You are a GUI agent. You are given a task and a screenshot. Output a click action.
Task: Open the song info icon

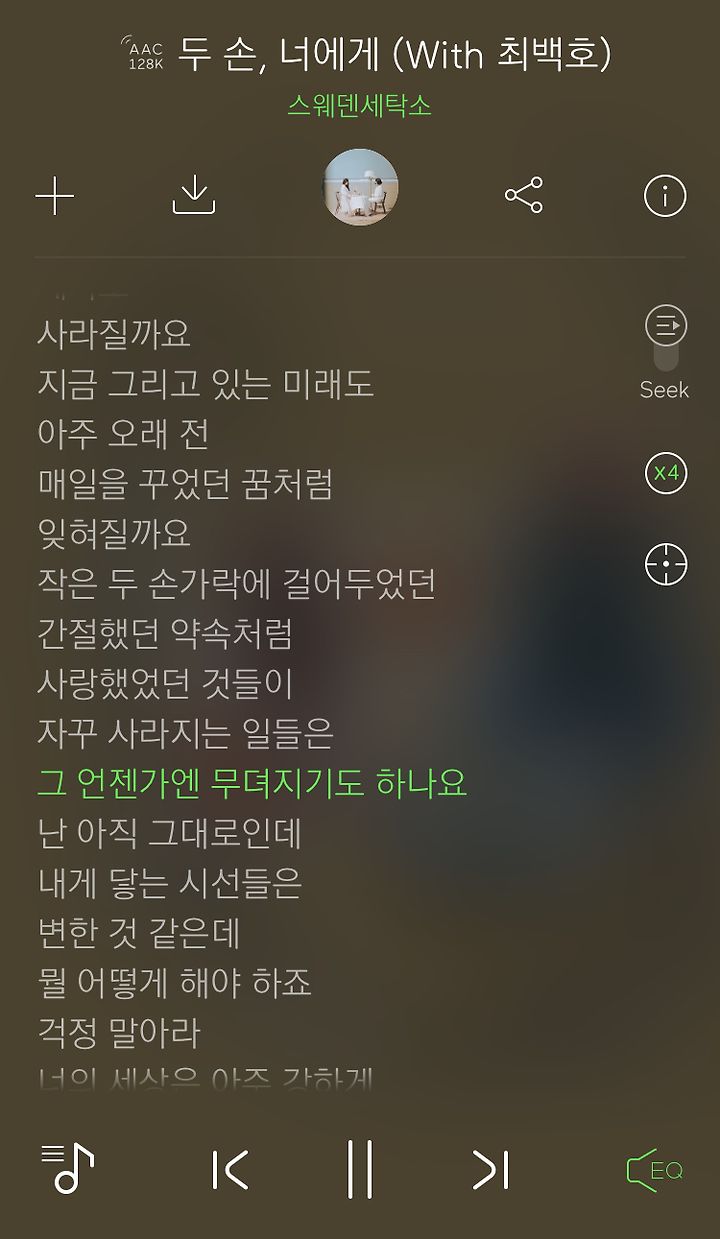click(x=665, y=195)
